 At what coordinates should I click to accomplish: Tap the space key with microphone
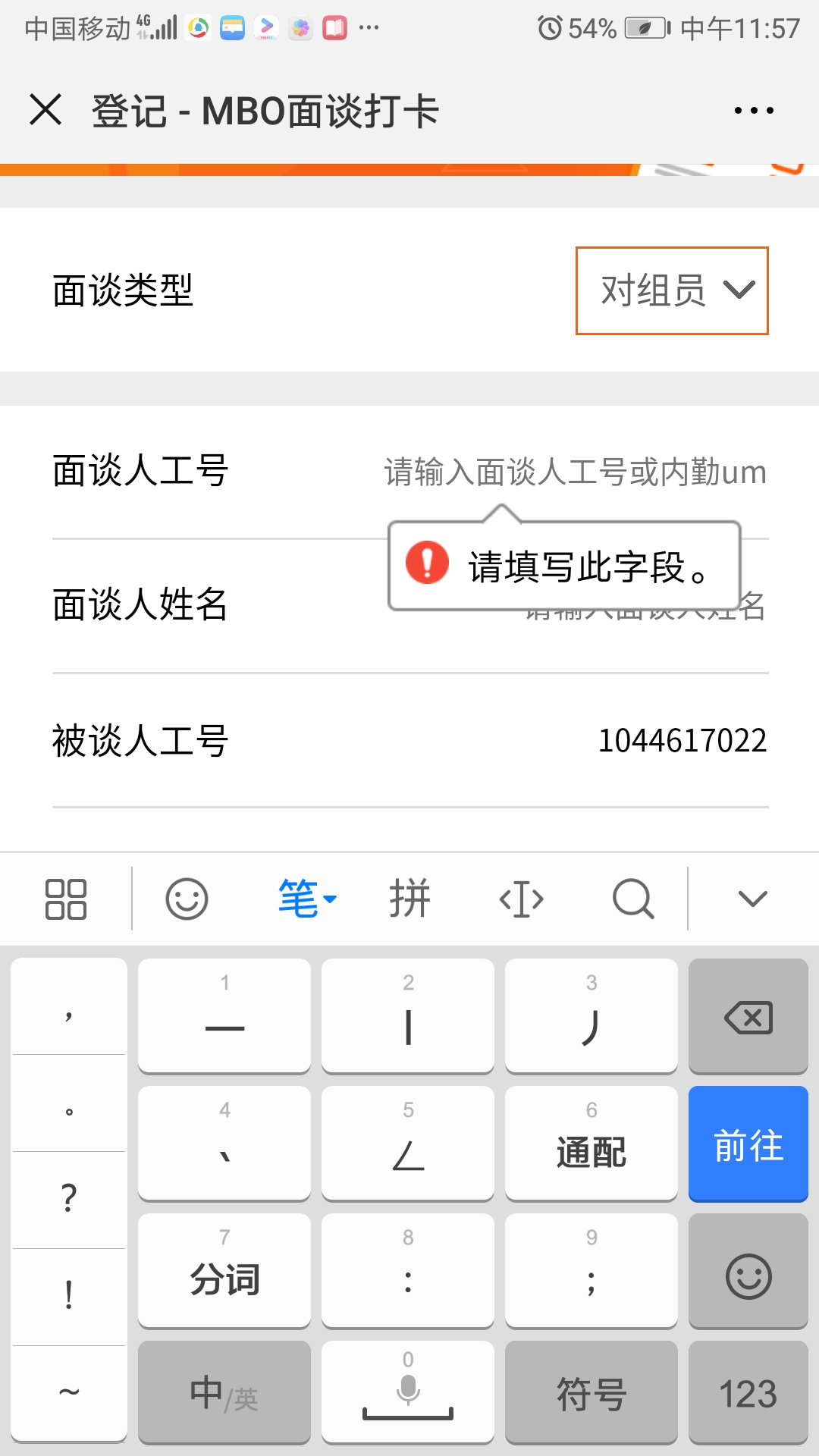click(x=408, y=1392)
